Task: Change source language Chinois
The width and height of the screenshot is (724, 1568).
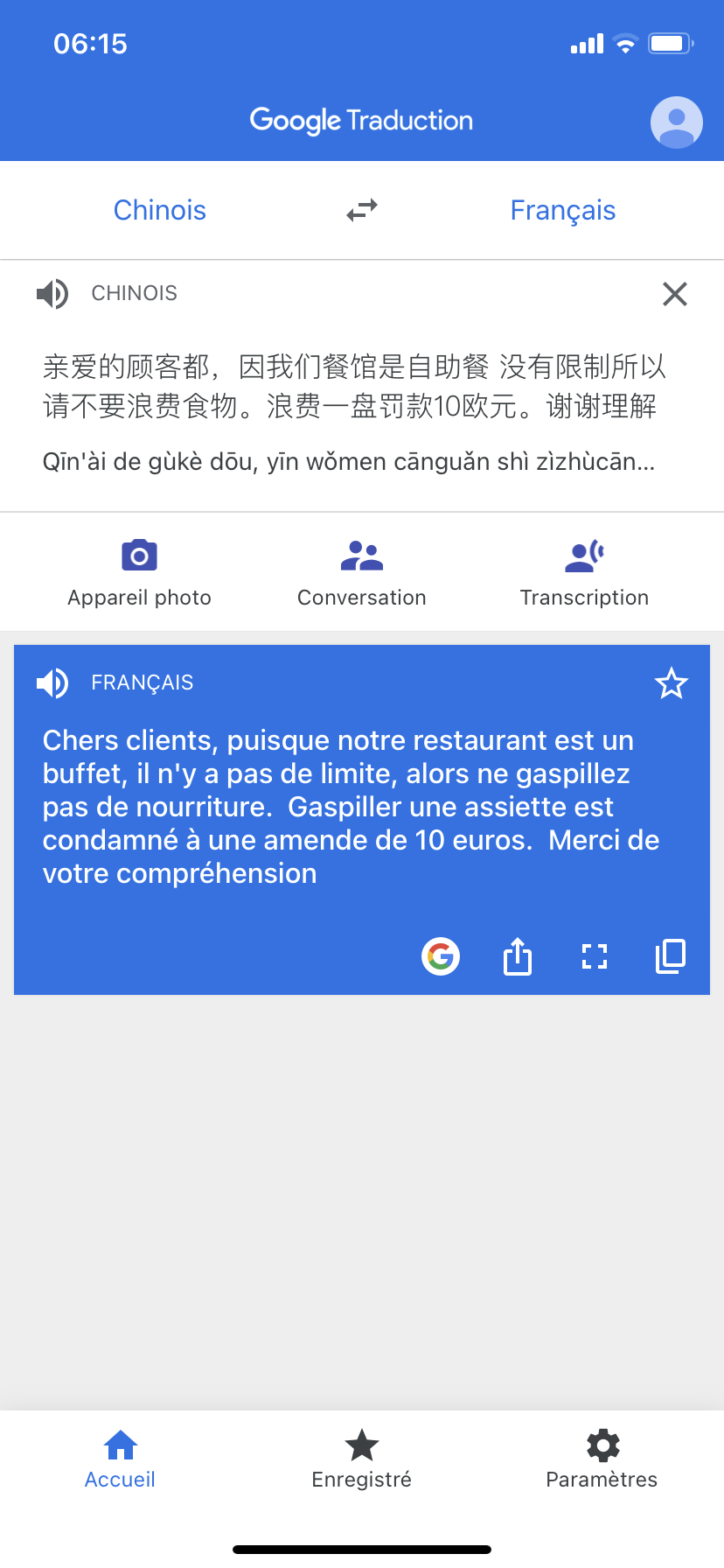Action: coord(160,210)
